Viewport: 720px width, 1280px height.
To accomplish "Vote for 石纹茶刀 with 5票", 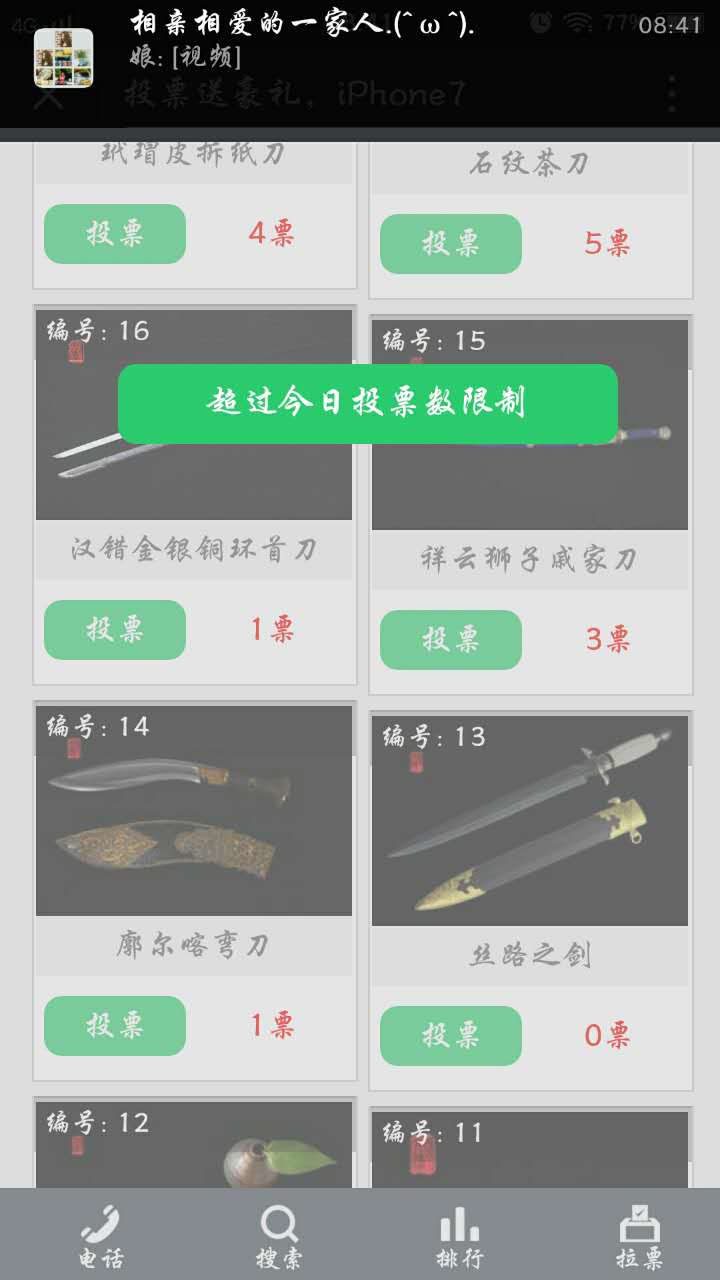I will [x=451, y=244].
